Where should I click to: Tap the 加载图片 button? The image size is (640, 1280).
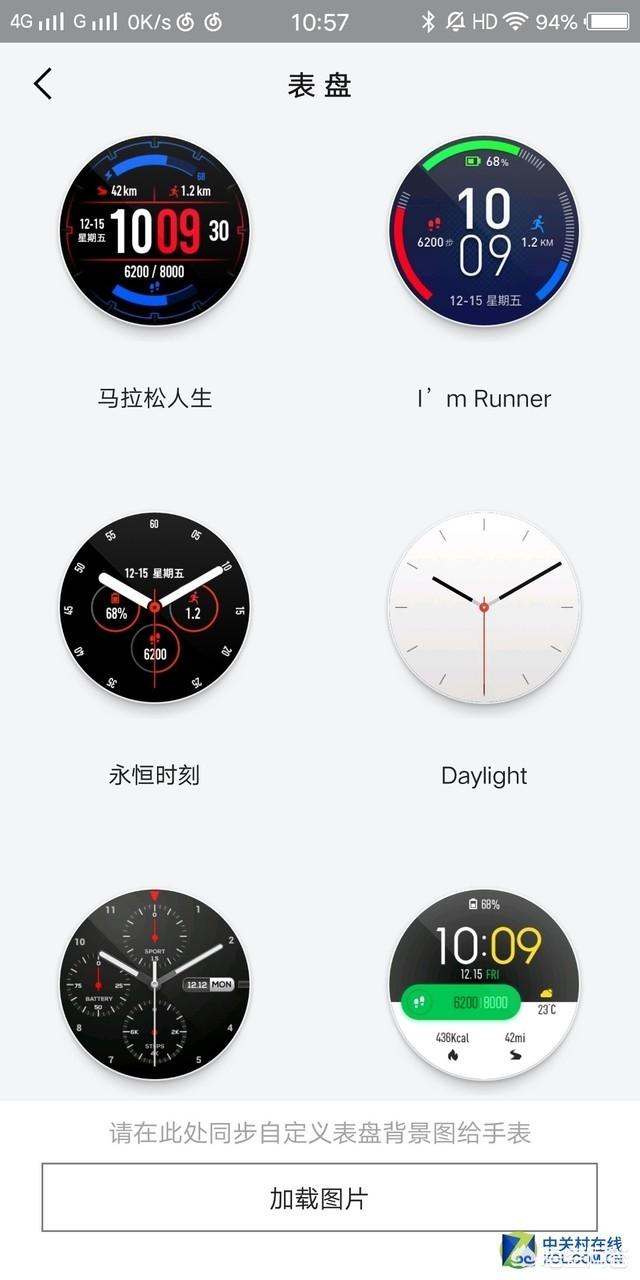(320, 1198)
